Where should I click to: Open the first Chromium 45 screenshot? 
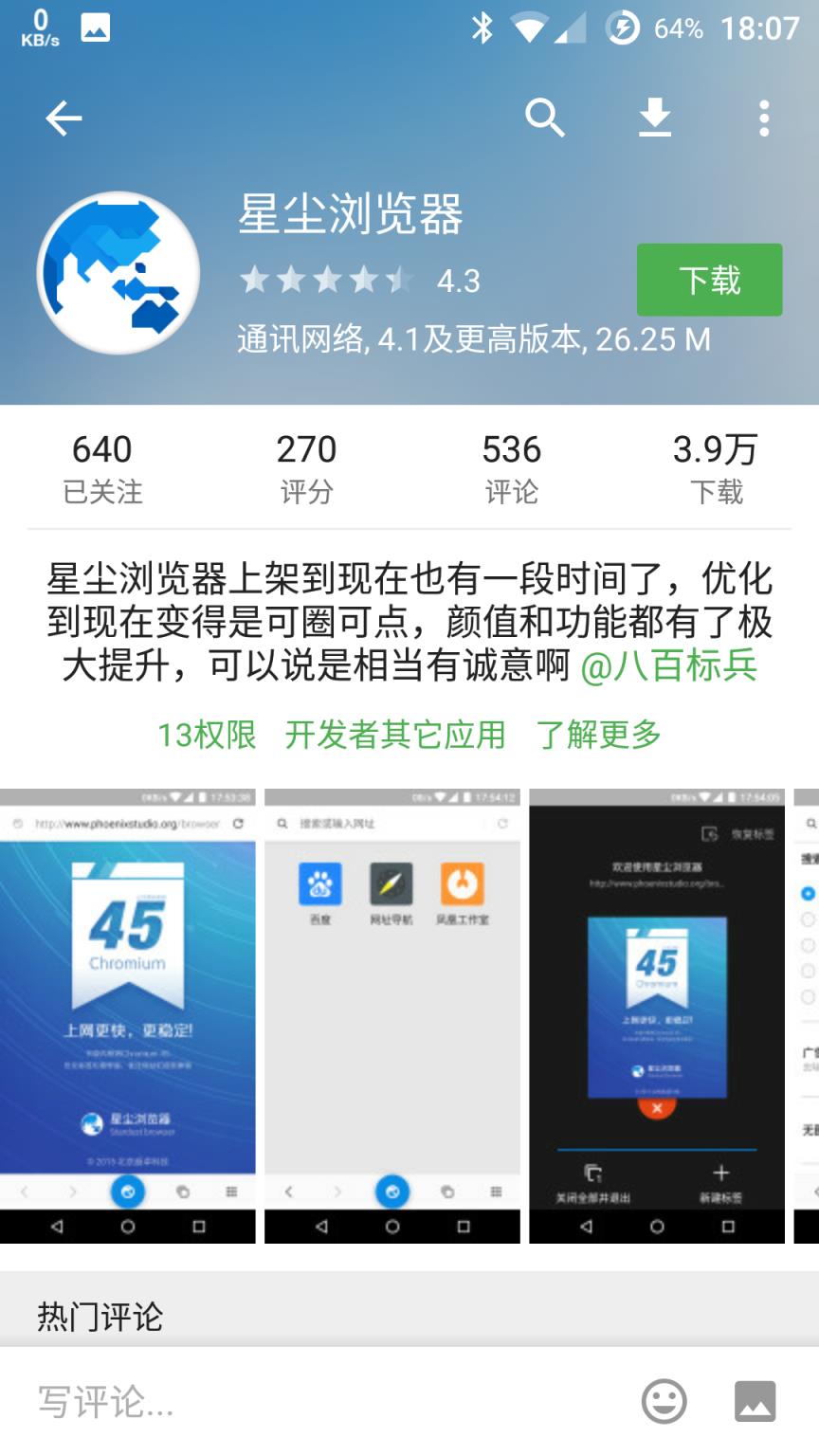[x=127, y=1014]
